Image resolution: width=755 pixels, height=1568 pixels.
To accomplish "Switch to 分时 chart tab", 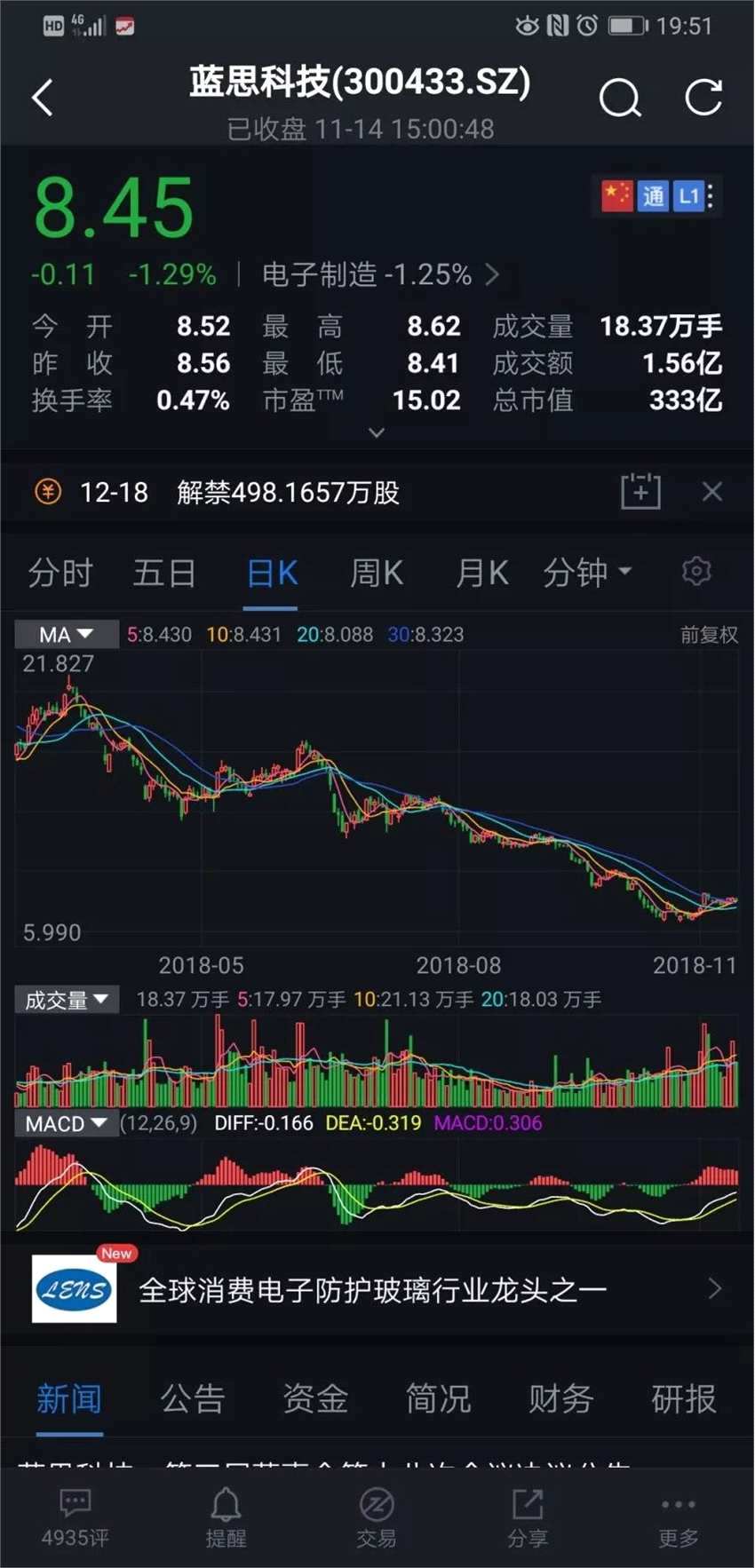I will 60,574.
